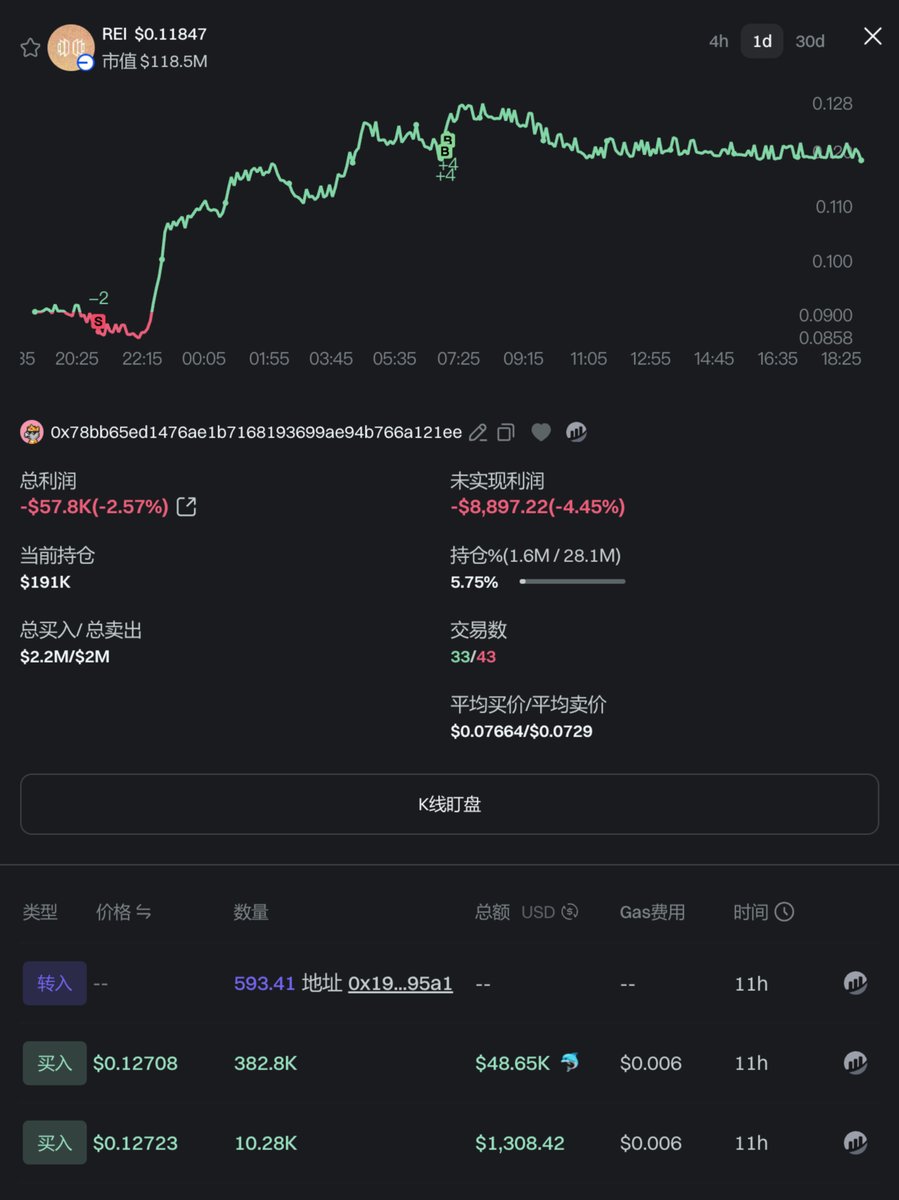Open the share icon beside total profit
899x1200 pixels.
pos(186,507)
